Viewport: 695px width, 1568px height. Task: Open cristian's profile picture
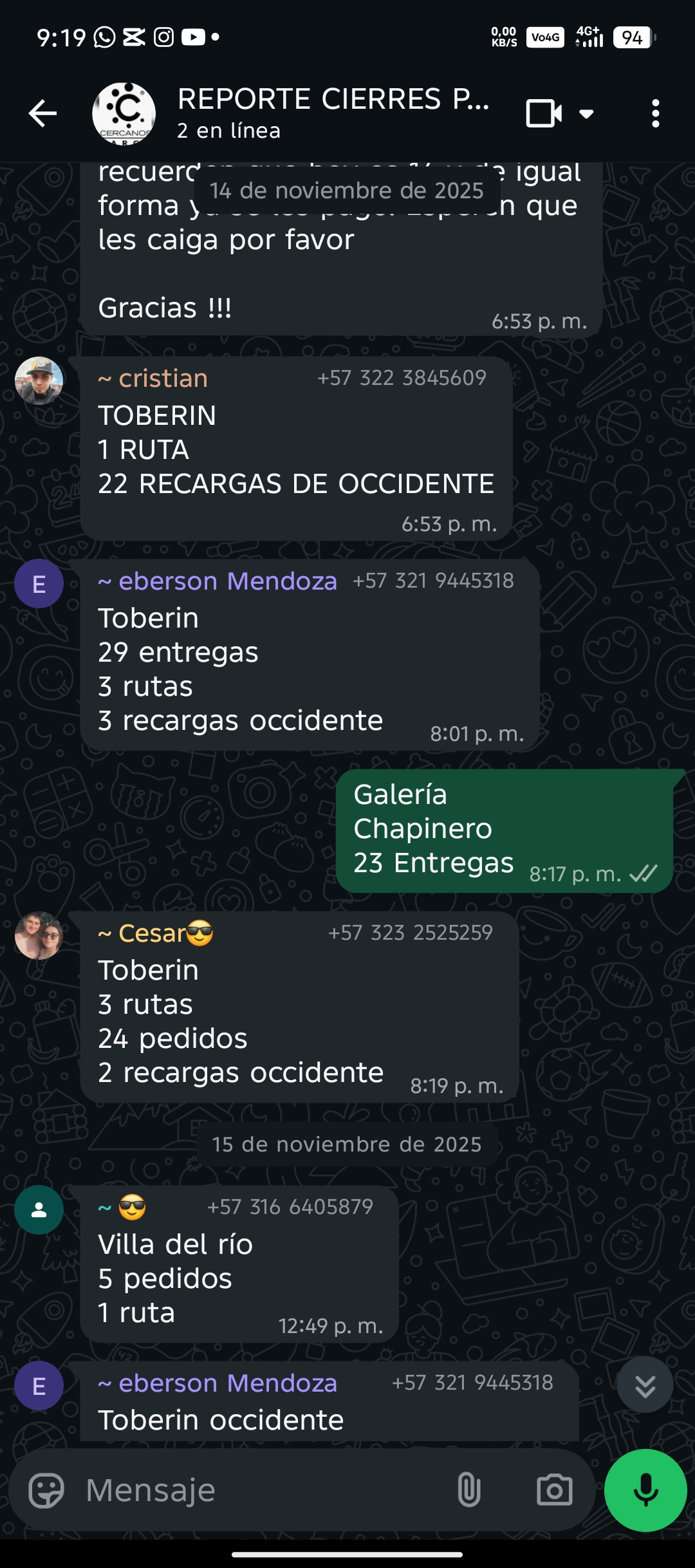coord(39,380)
